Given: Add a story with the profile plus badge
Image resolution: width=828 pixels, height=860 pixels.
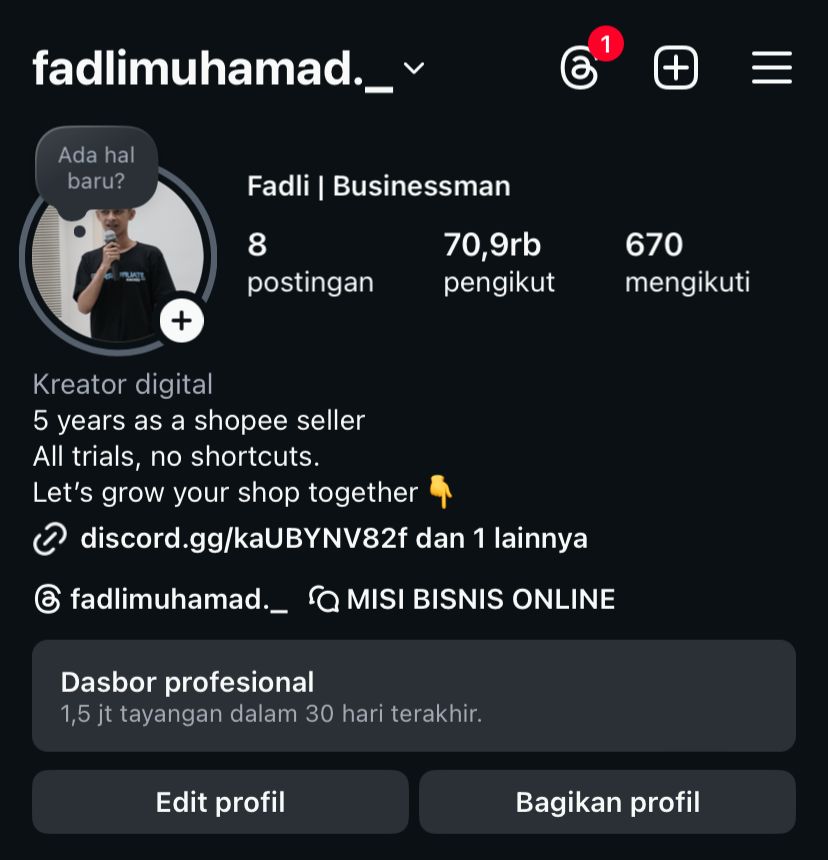Looking at the screenshot, I should [x=182, y=321].
